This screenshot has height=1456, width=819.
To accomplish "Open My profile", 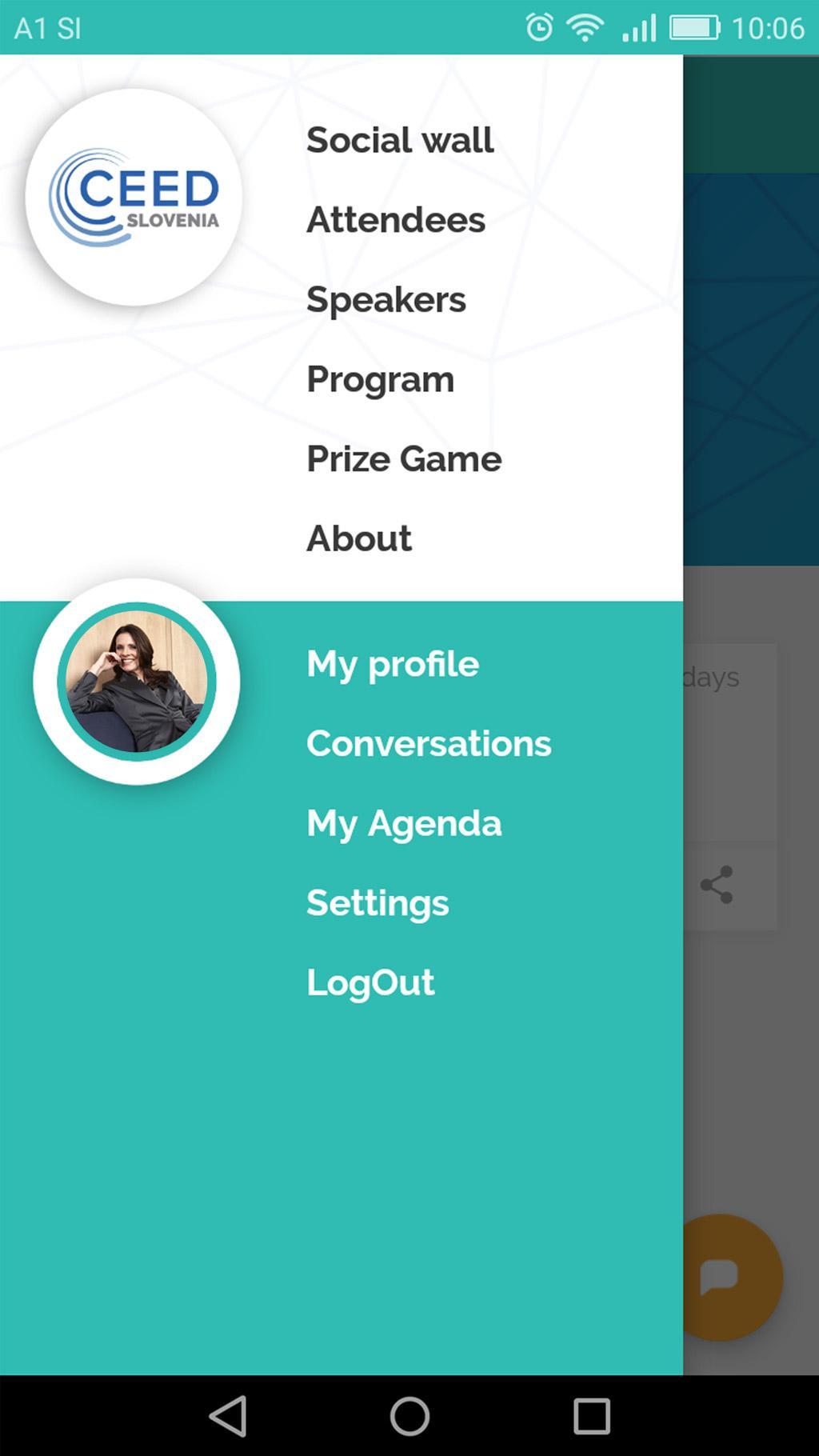I will coord(393,664).
